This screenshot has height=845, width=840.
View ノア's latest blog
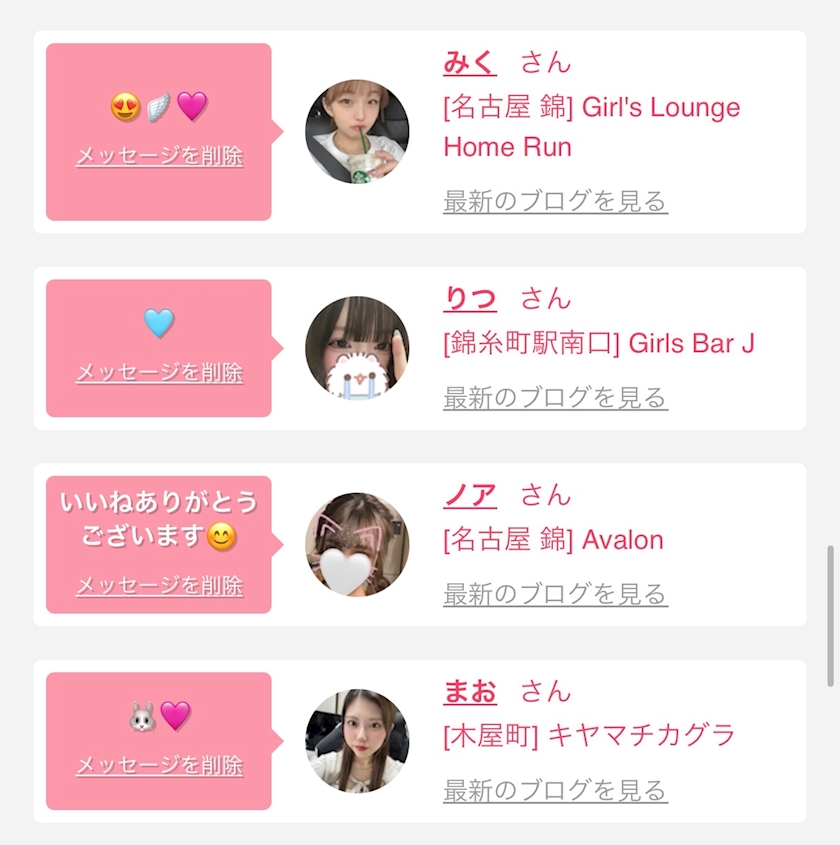(x=555, y=594)
